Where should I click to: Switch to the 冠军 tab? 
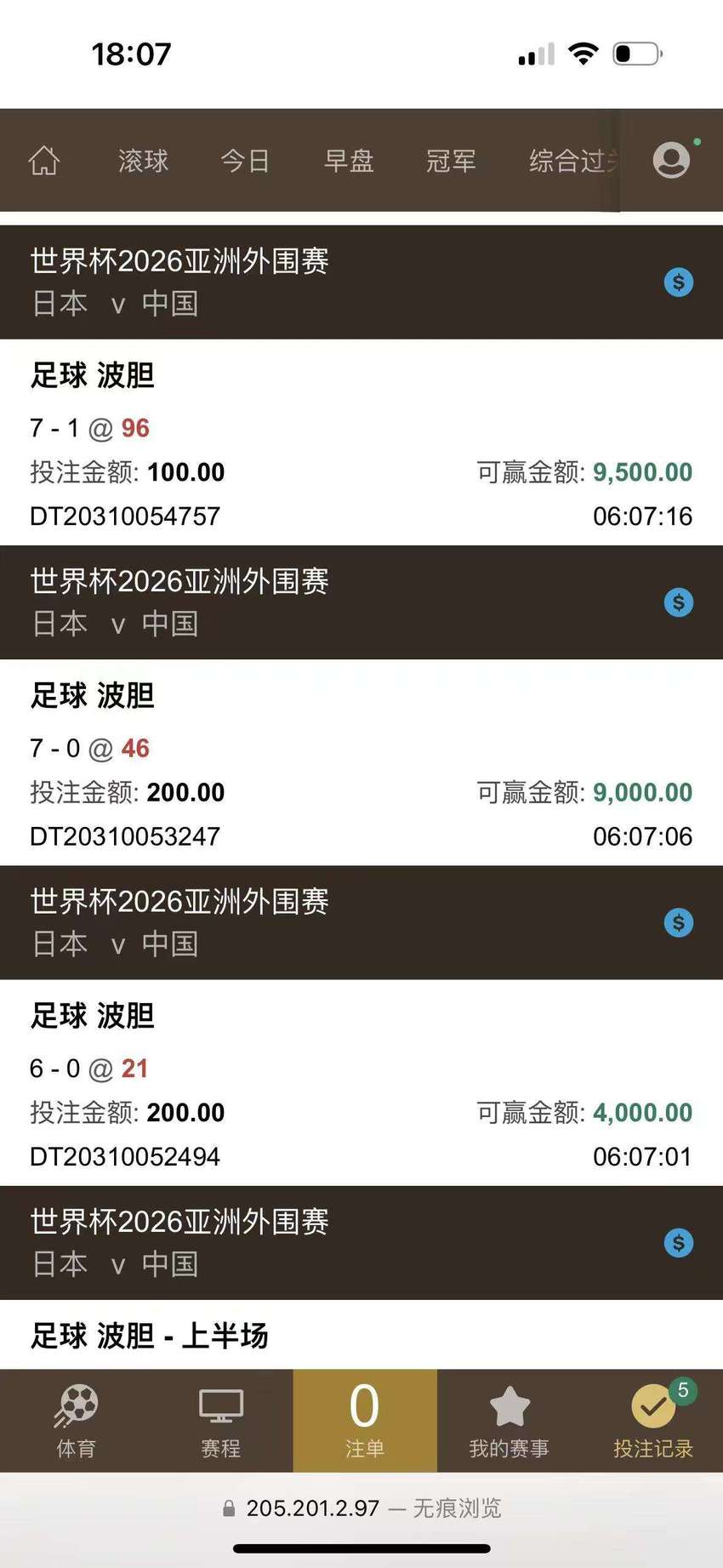pos(451,161)
